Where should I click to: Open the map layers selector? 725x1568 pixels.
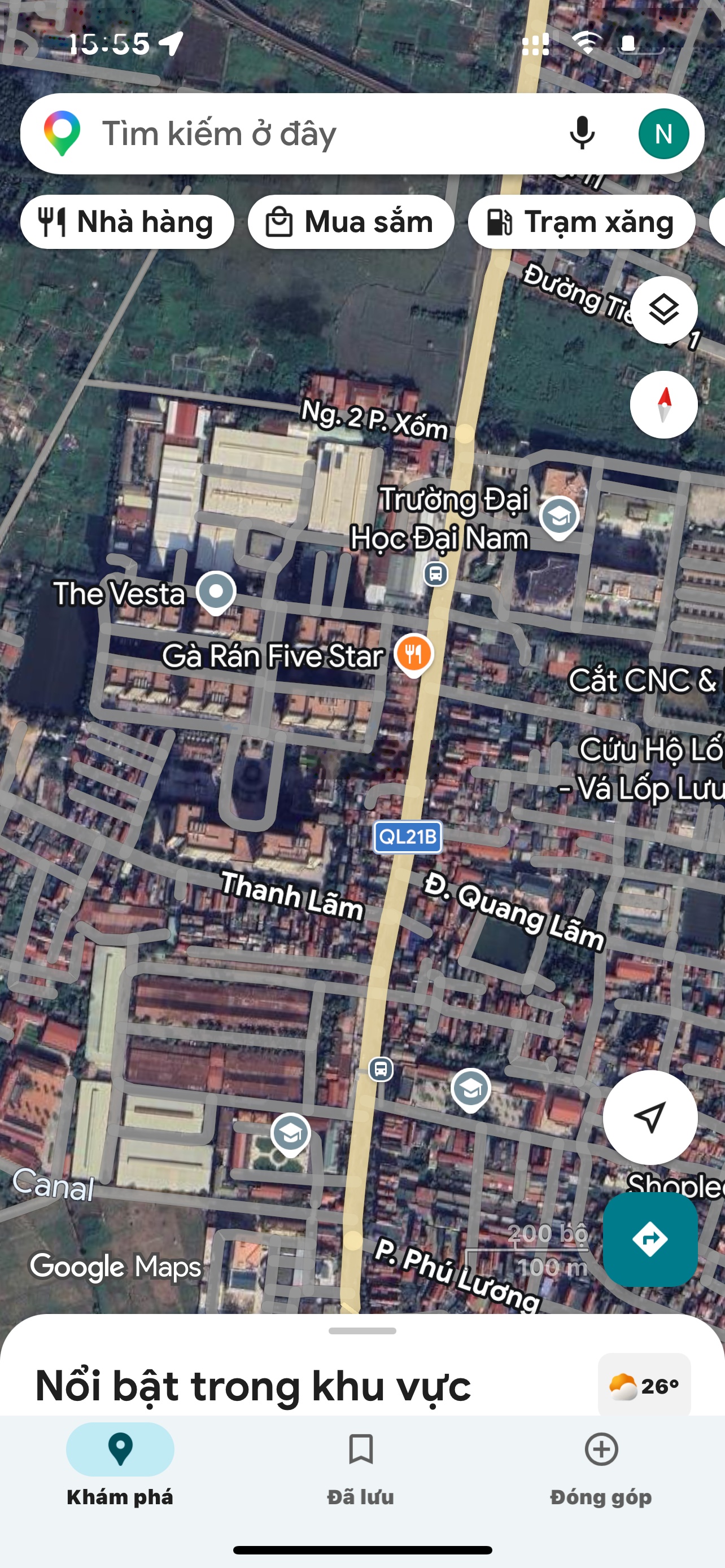[663, 310]
